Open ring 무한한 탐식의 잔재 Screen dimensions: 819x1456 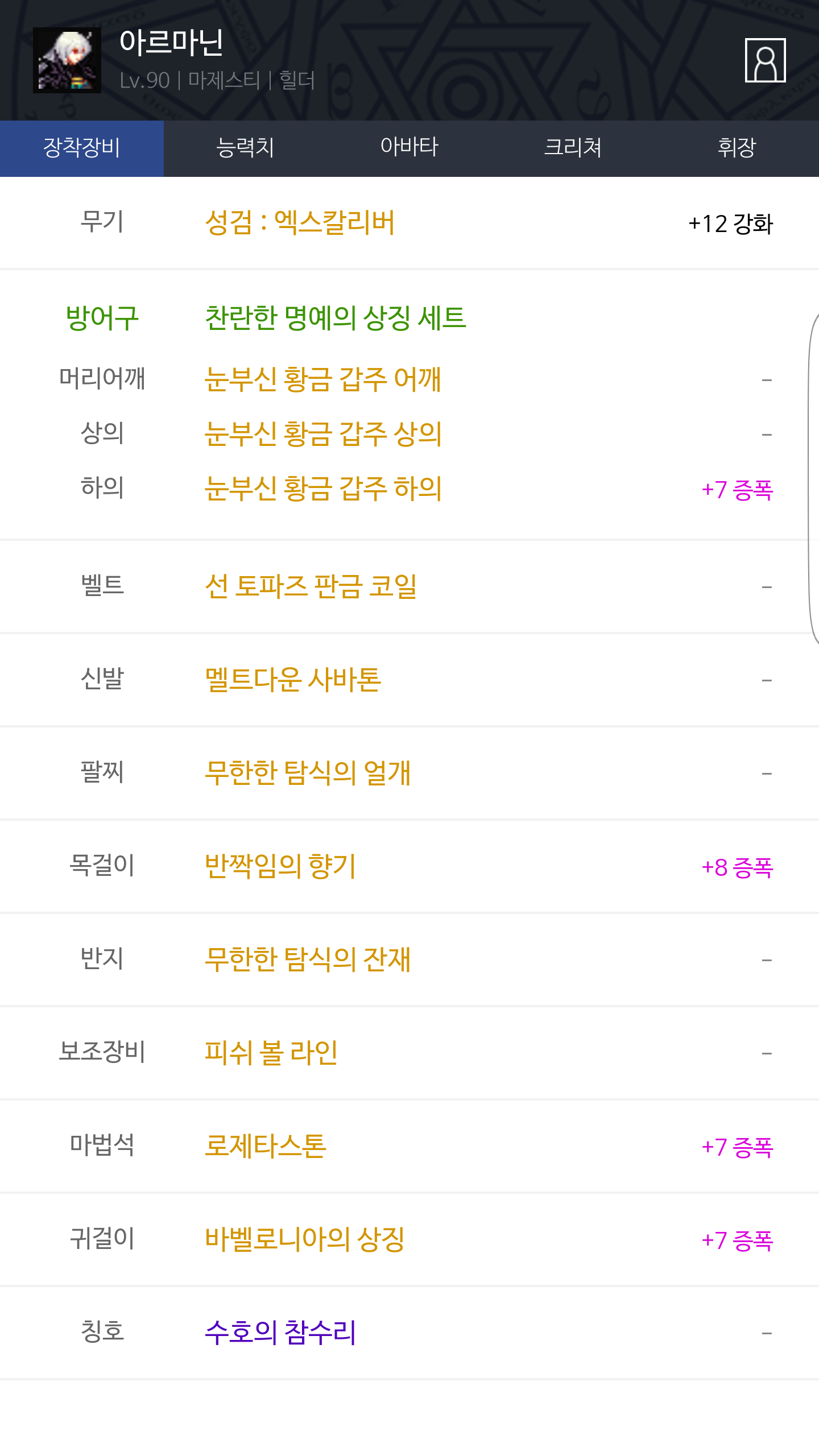pyautogui.click(x=308, y=959)
